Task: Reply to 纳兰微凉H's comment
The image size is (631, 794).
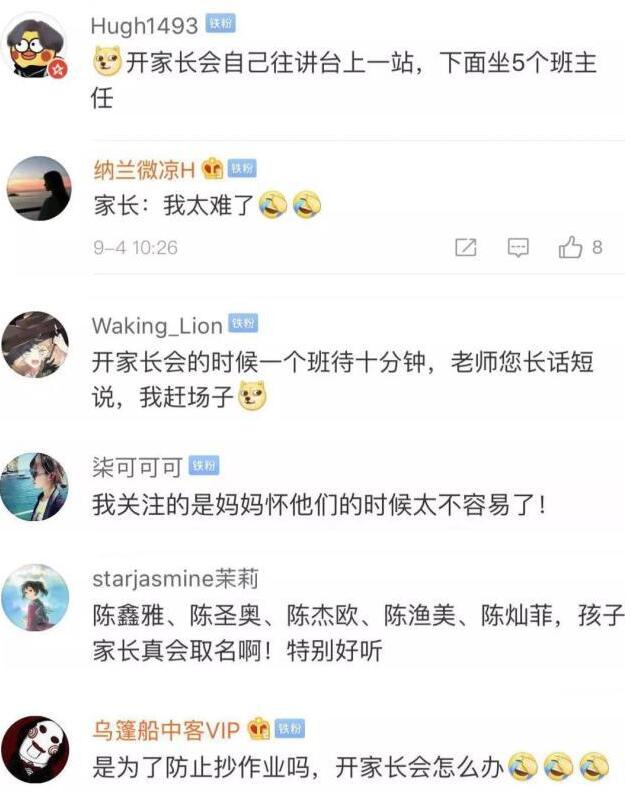Action: click(518, 247)
